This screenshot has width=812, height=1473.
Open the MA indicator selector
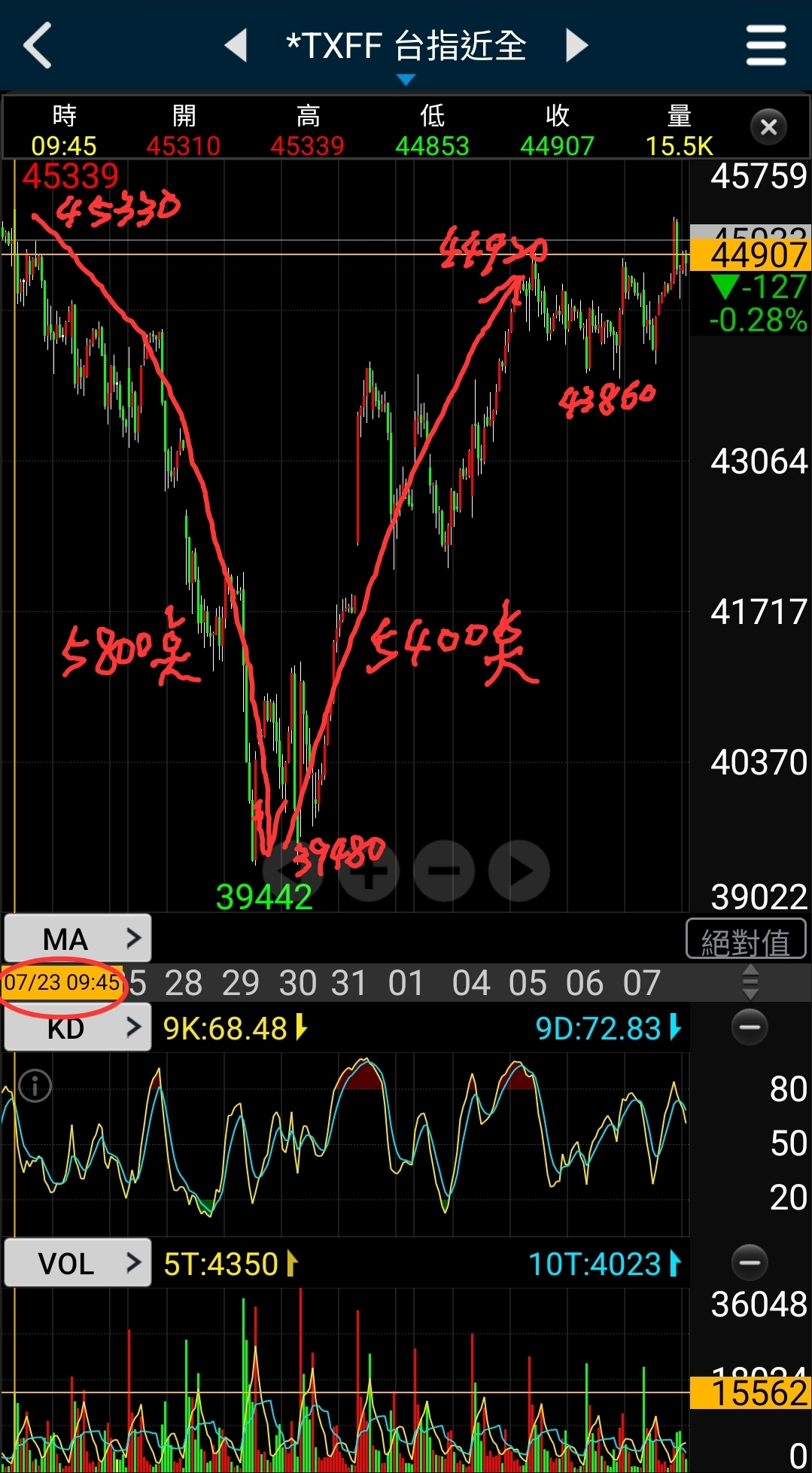click(78, 938)
